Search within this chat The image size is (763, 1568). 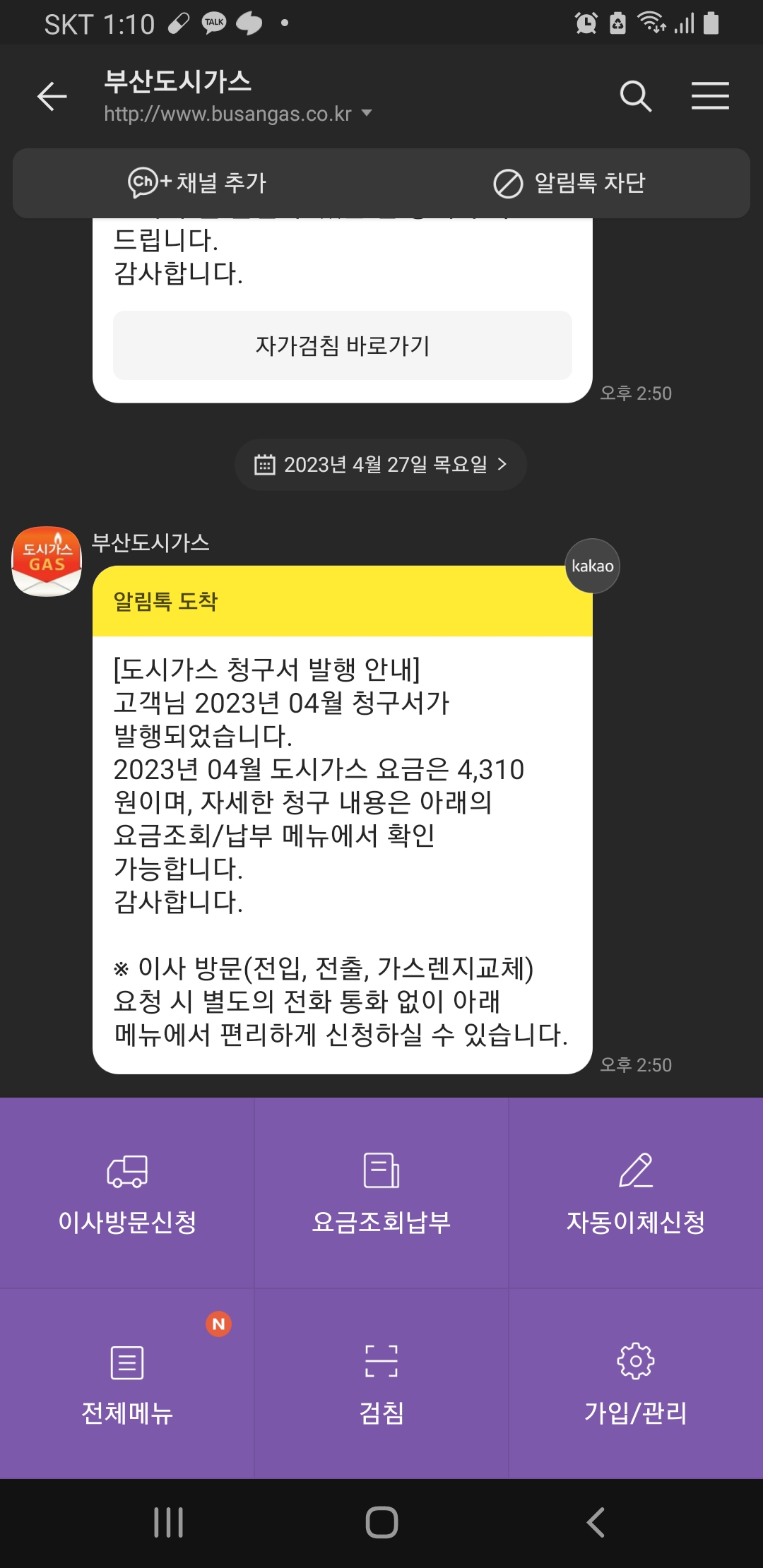[x=635, y=97]
